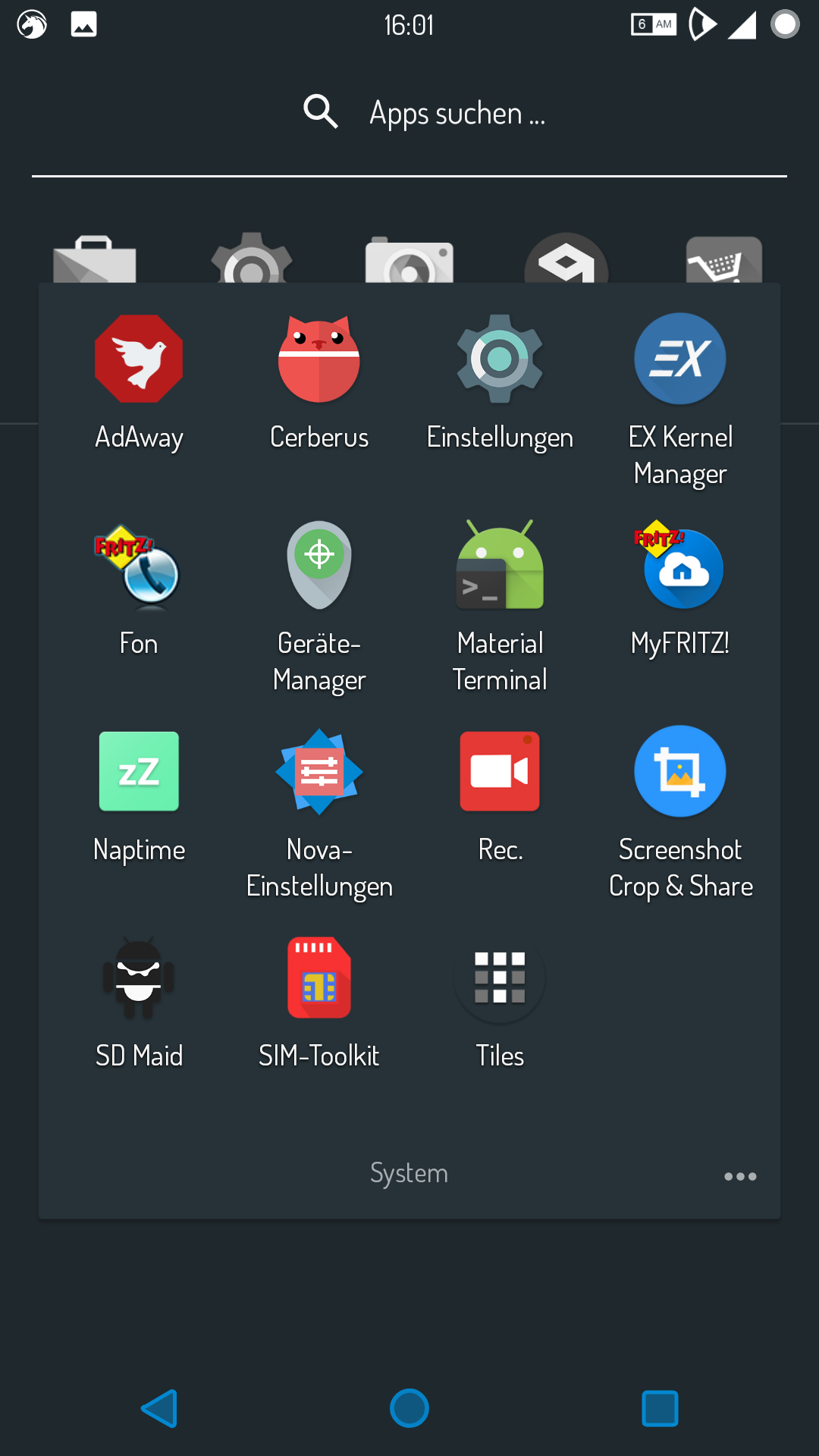Launch the SD Maid app
The image size is (819, 1456).
point(139,978)
